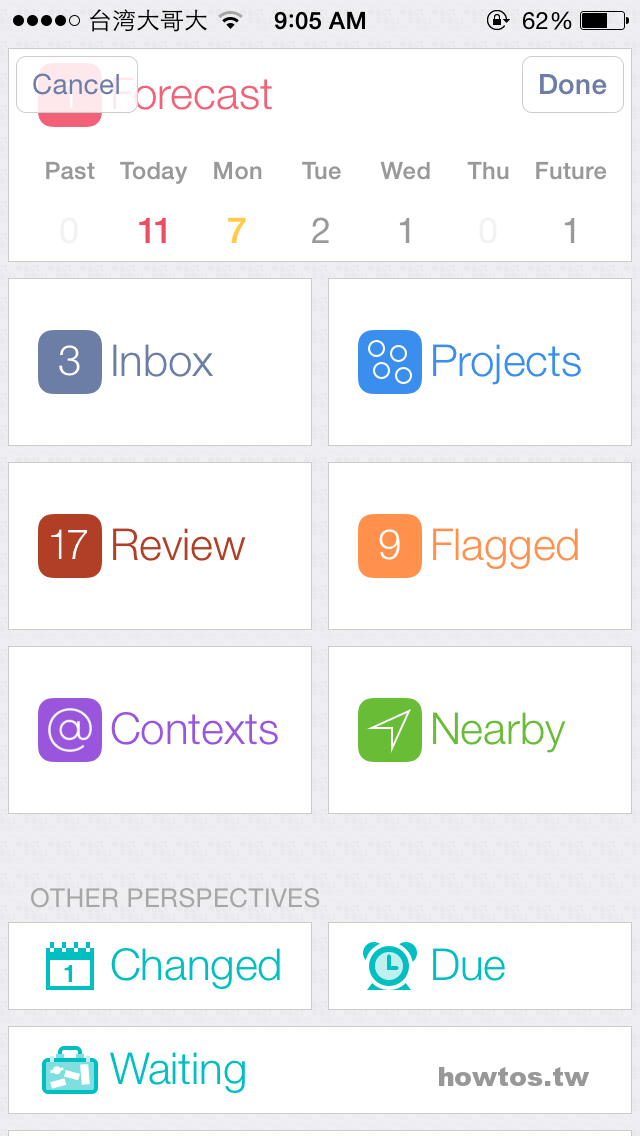This screenshot has width=640, height=1136.
Task: Open the Contexts perspective
Action: 160,730
